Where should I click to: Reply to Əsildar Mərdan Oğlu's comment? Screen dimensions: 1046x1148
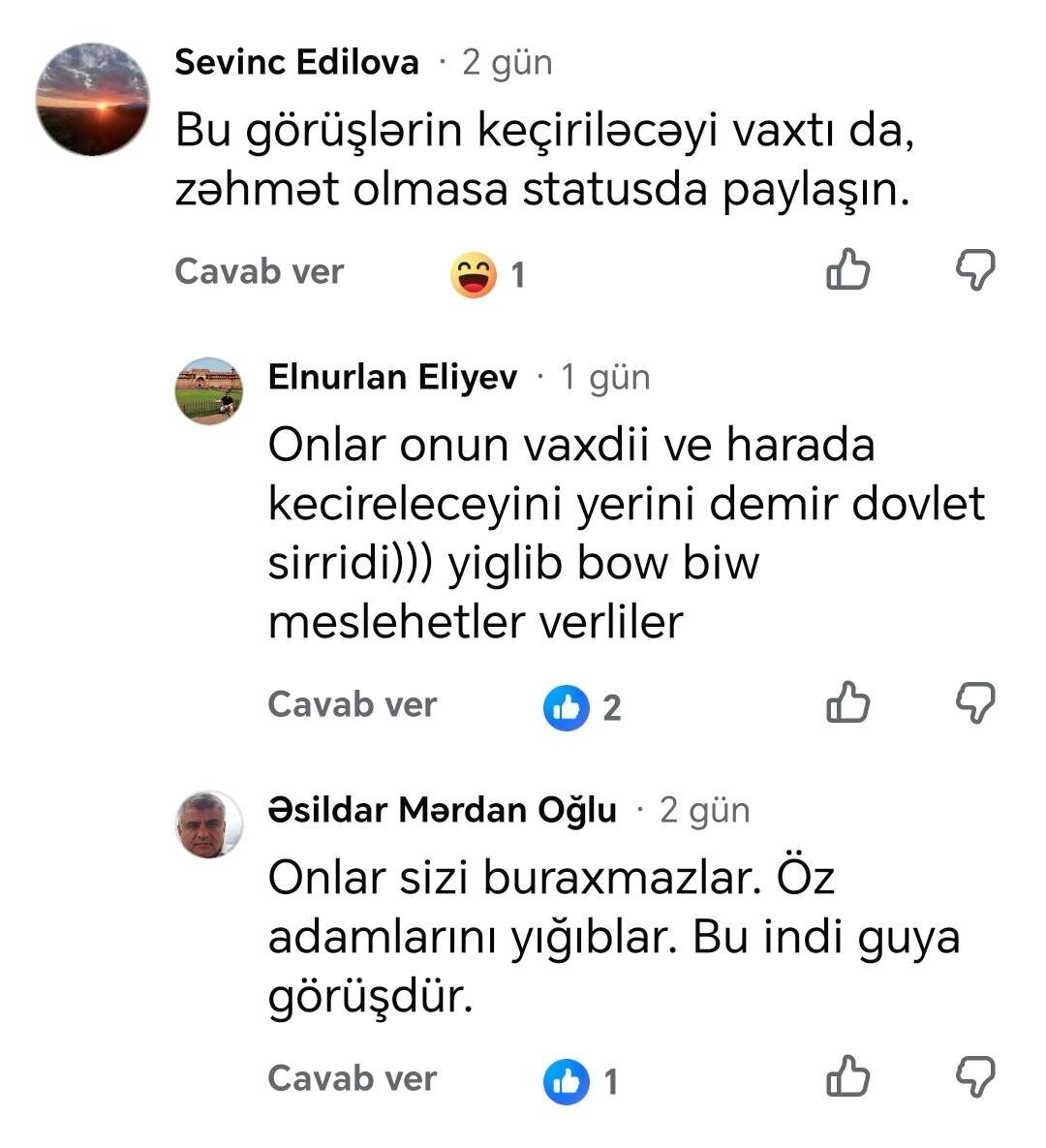pos(353,1078)
